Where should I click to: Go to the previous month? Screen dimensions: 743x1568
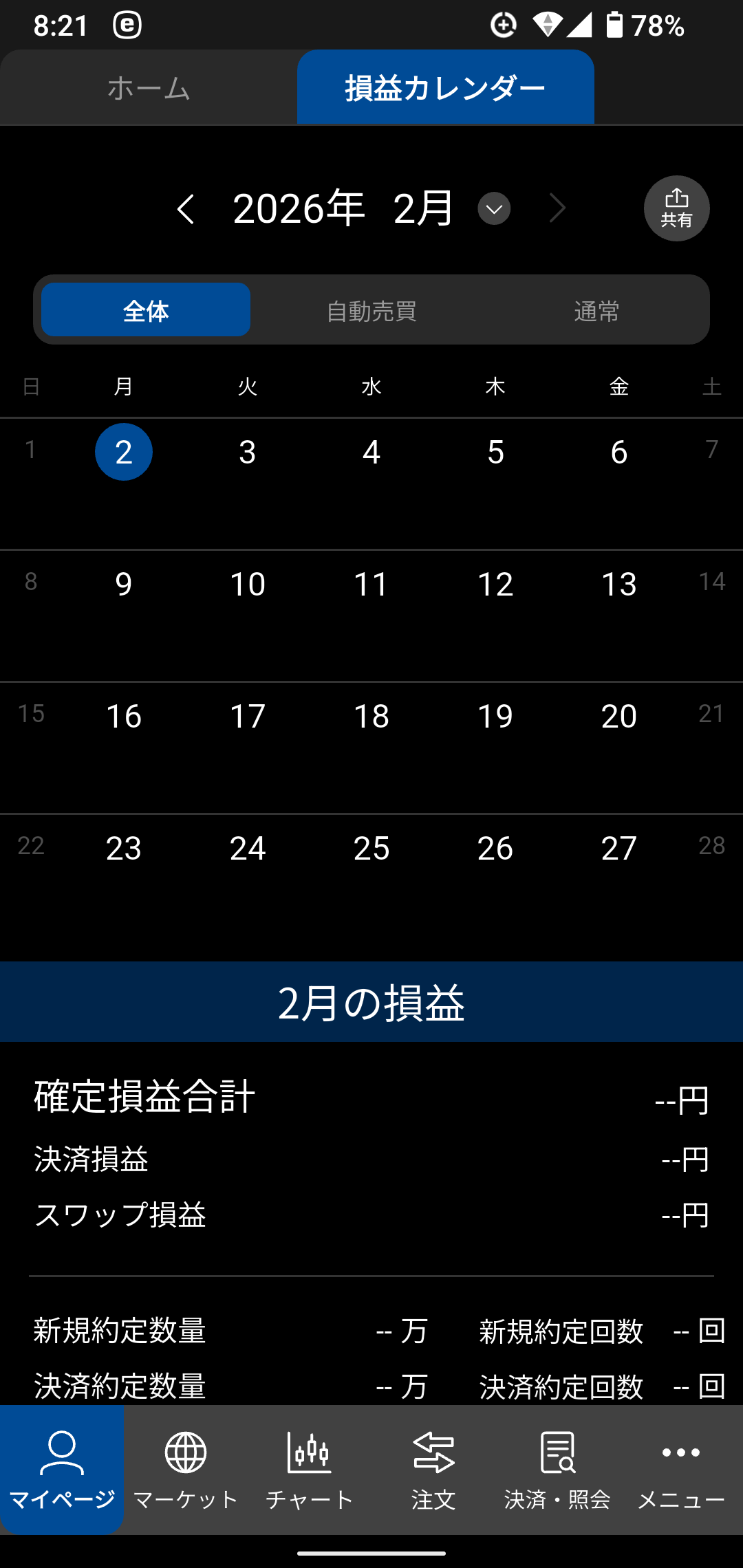click(186, 208)
